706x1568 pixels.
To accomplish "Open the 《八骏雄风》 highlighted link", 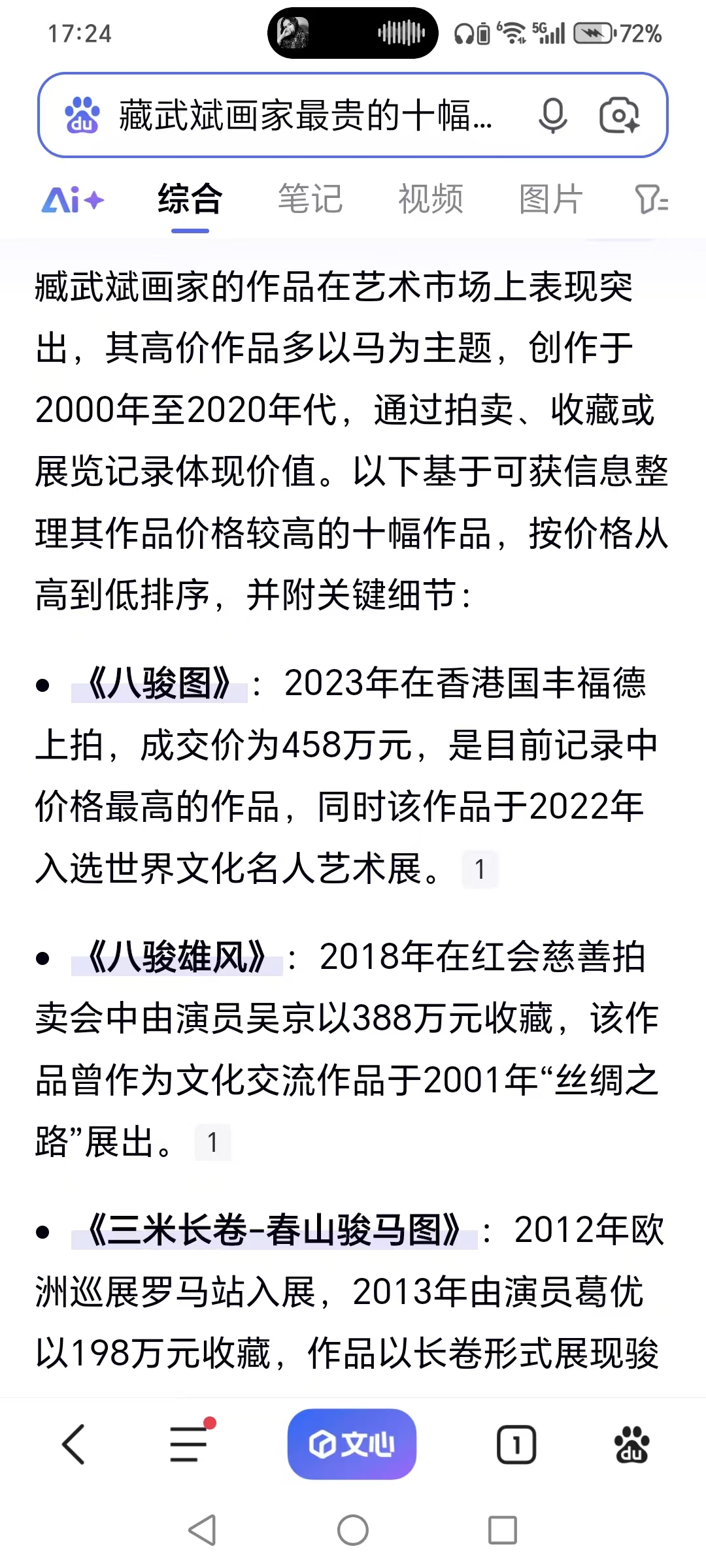I will pyautogui.click(x=177, y=958).
